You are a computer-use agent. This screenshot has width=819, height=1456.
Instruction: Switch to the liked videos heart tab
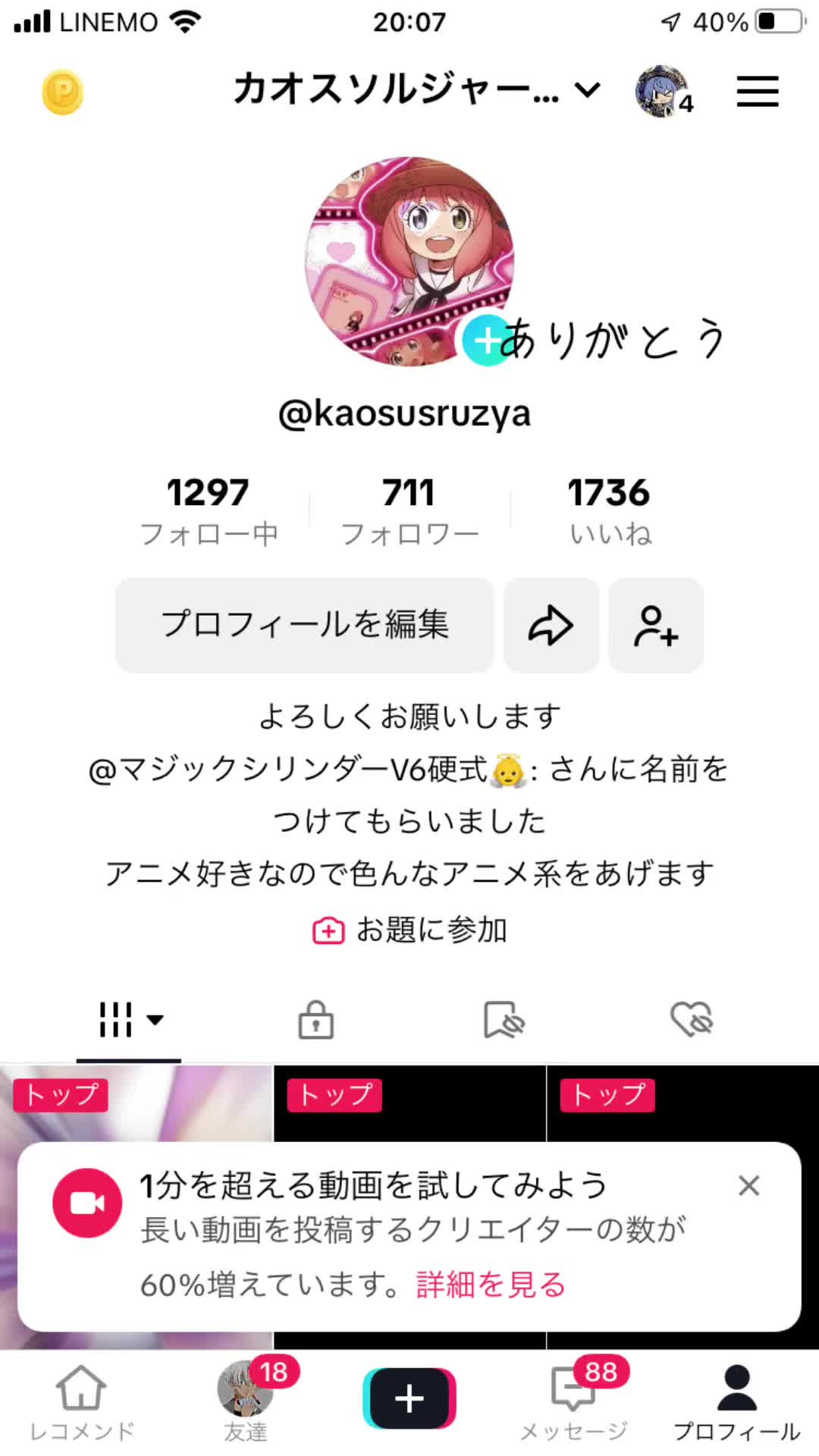[x=691, y=1019]
